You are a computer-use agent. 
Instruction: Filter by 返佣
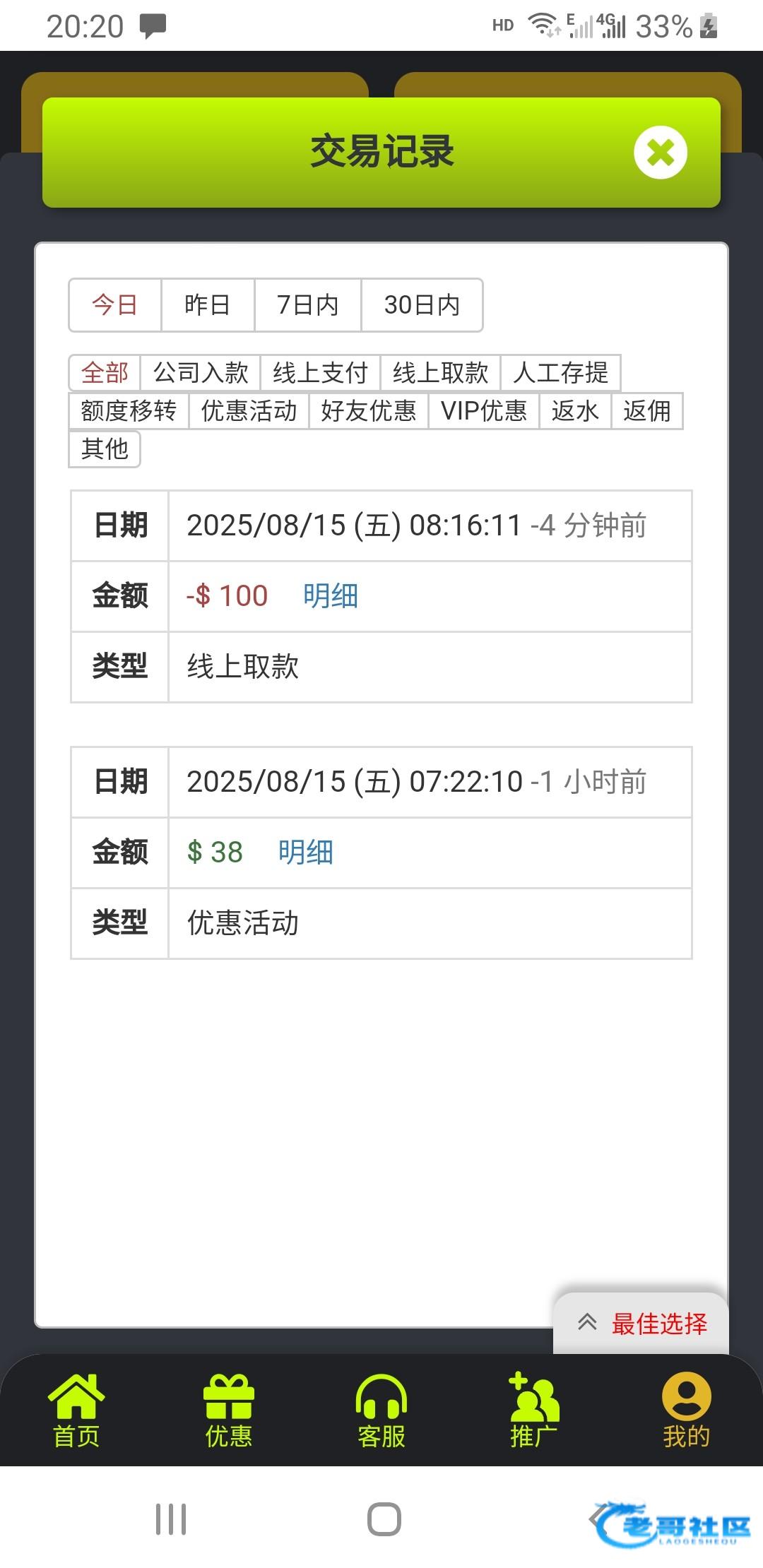pyautogui.click(x=646, y=411)
